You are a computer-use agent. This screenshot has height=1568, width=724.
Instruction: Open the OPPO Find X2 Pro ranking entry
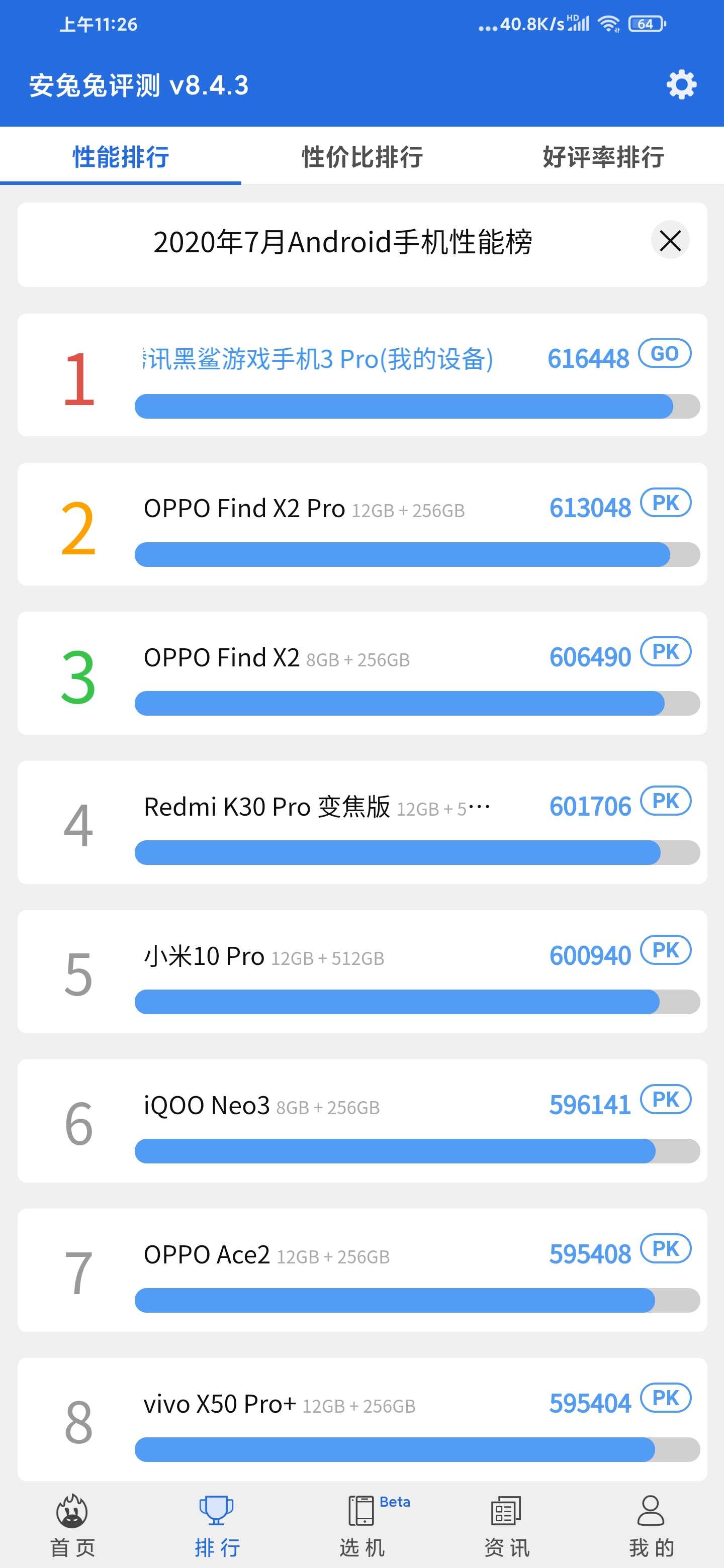pos(363,524)
